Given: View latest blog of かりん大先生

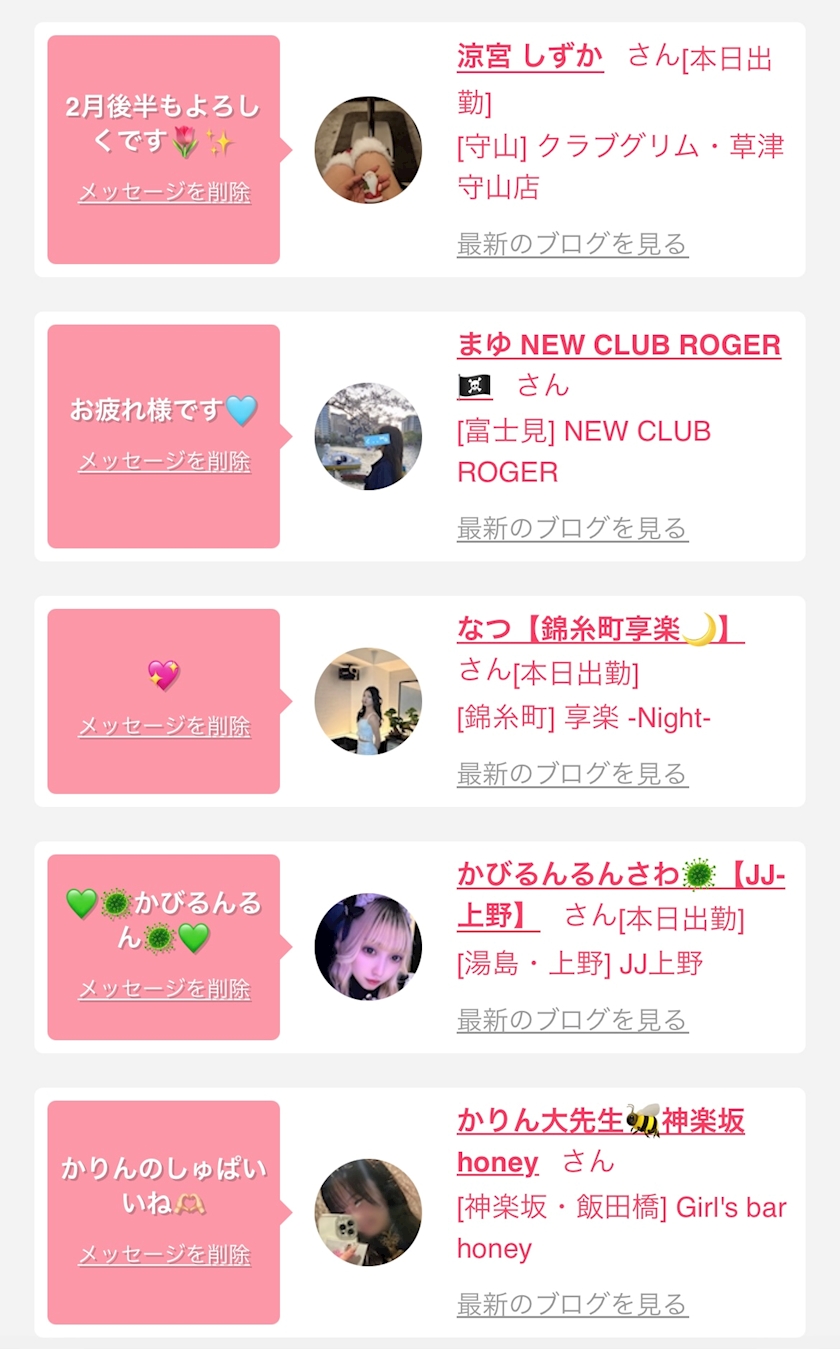Looking at the screenshot, I should click(x=572, y=1304).
